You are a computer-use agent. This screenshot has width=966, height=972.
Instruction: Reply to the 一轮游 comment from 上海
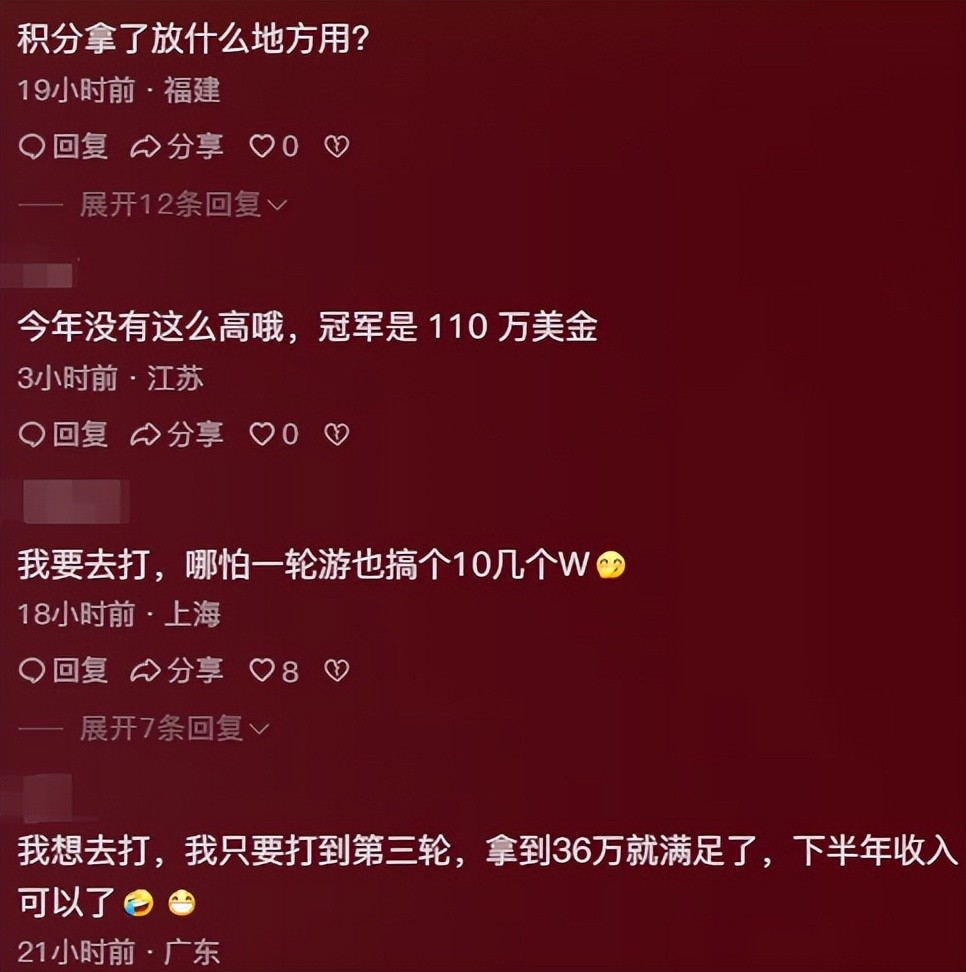tap(64, 671)
